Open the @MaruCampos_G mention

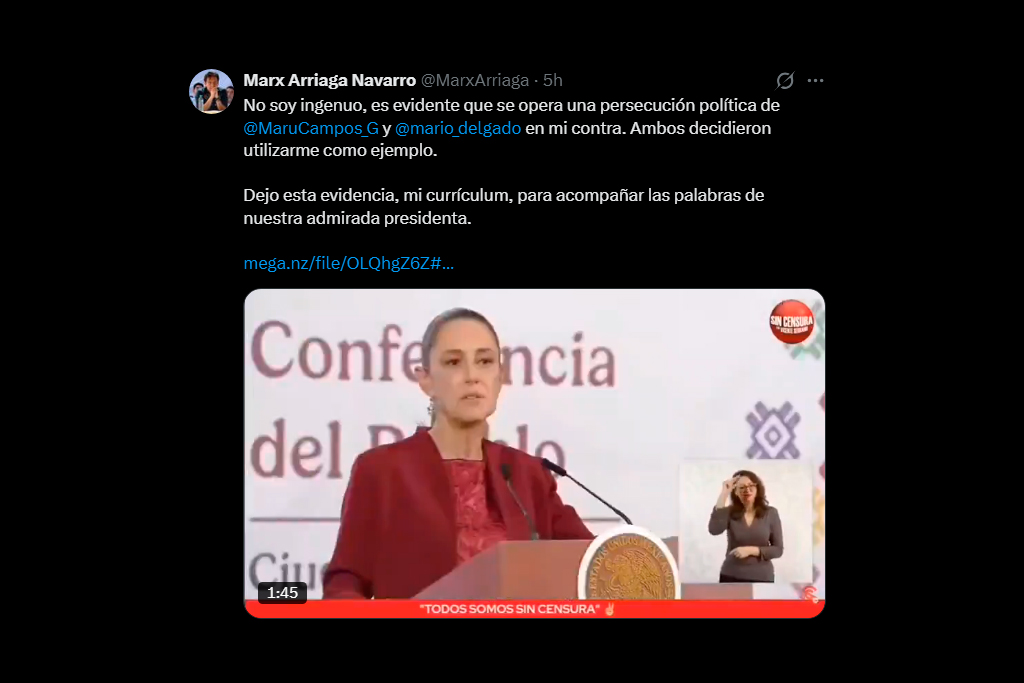311,128
